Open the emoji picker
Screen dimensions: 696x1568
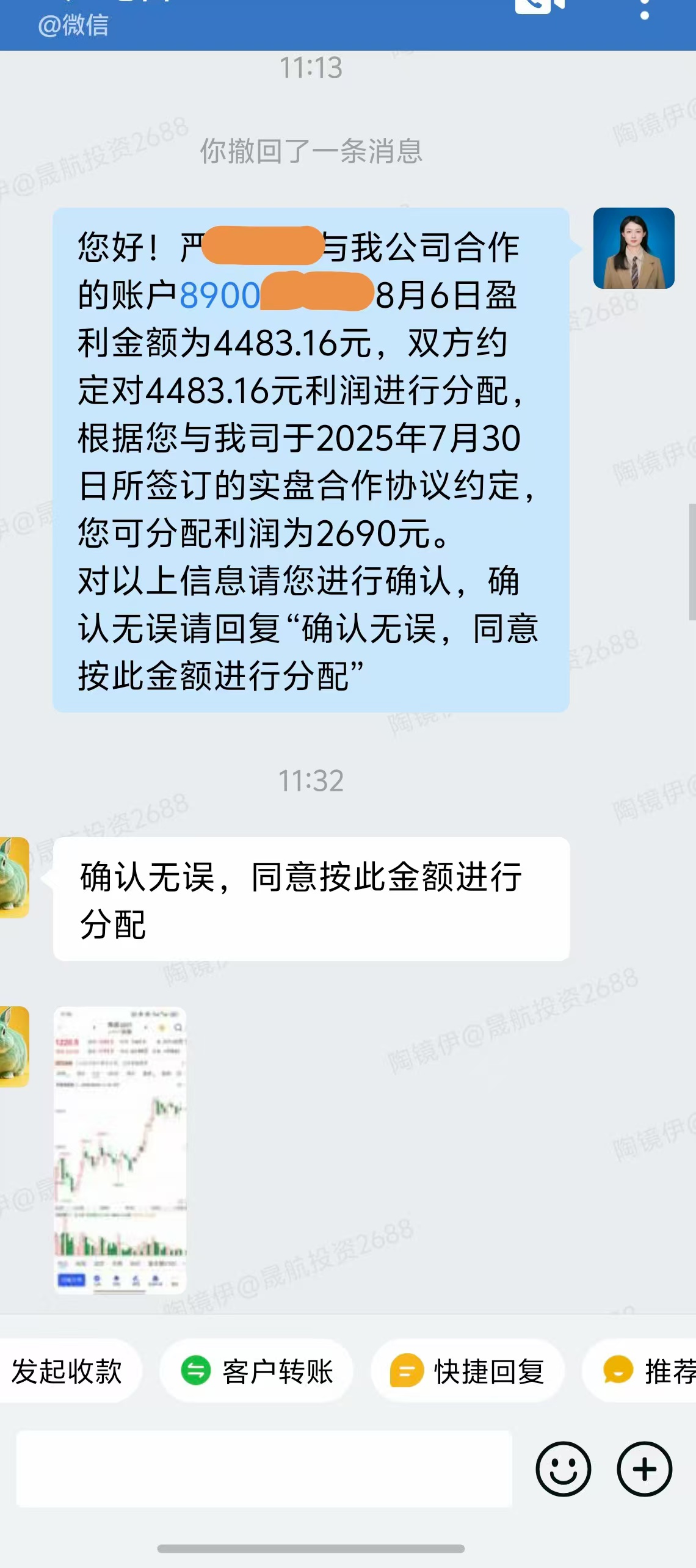coord(563,1468)
